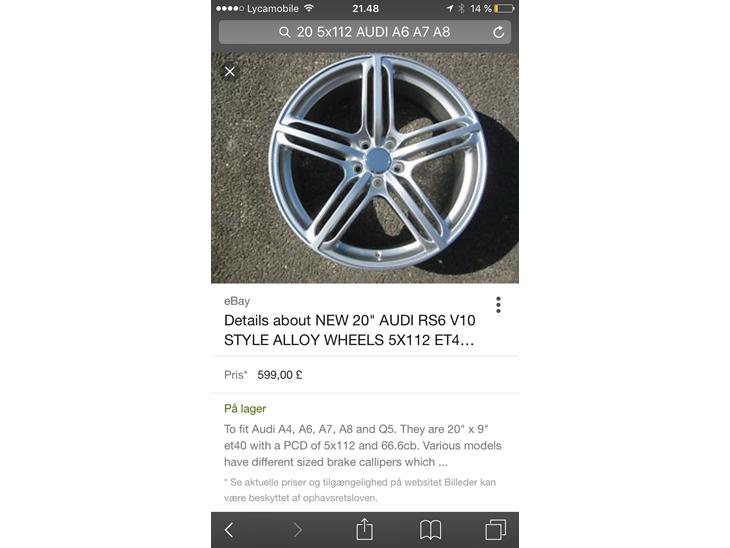Close the wheel image preview
730x548 pixels.
230,71
